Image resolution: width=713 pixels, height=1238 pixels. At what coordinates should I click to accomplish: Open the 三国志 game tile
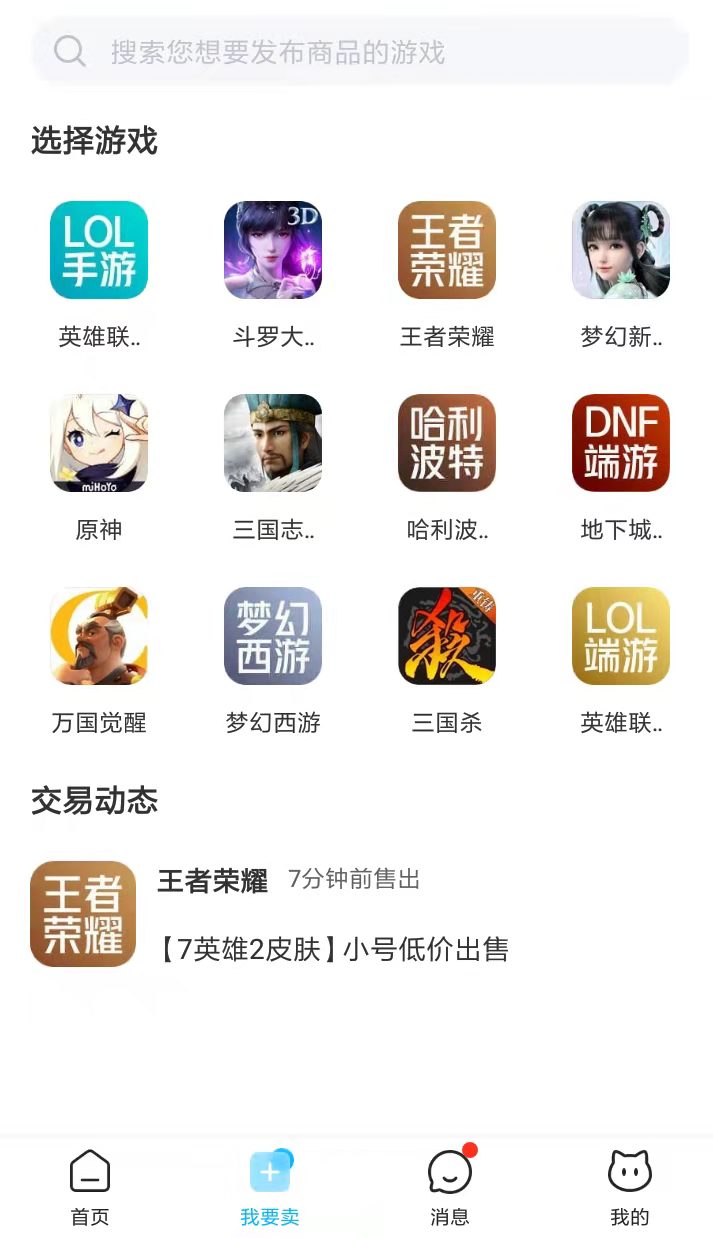(273, 443)
